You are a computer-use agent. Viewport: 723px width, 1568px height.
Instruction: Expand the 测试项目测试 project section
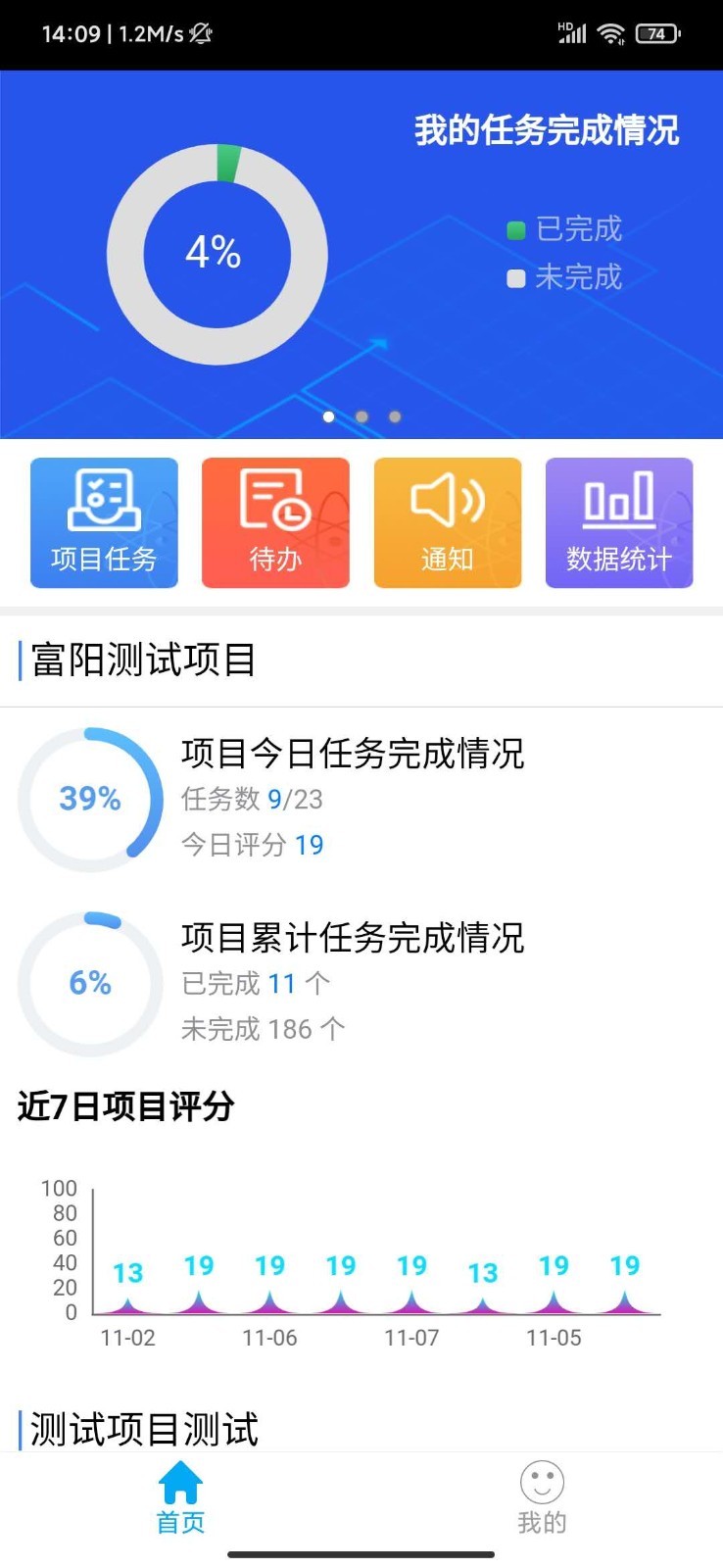point(143,1431)
